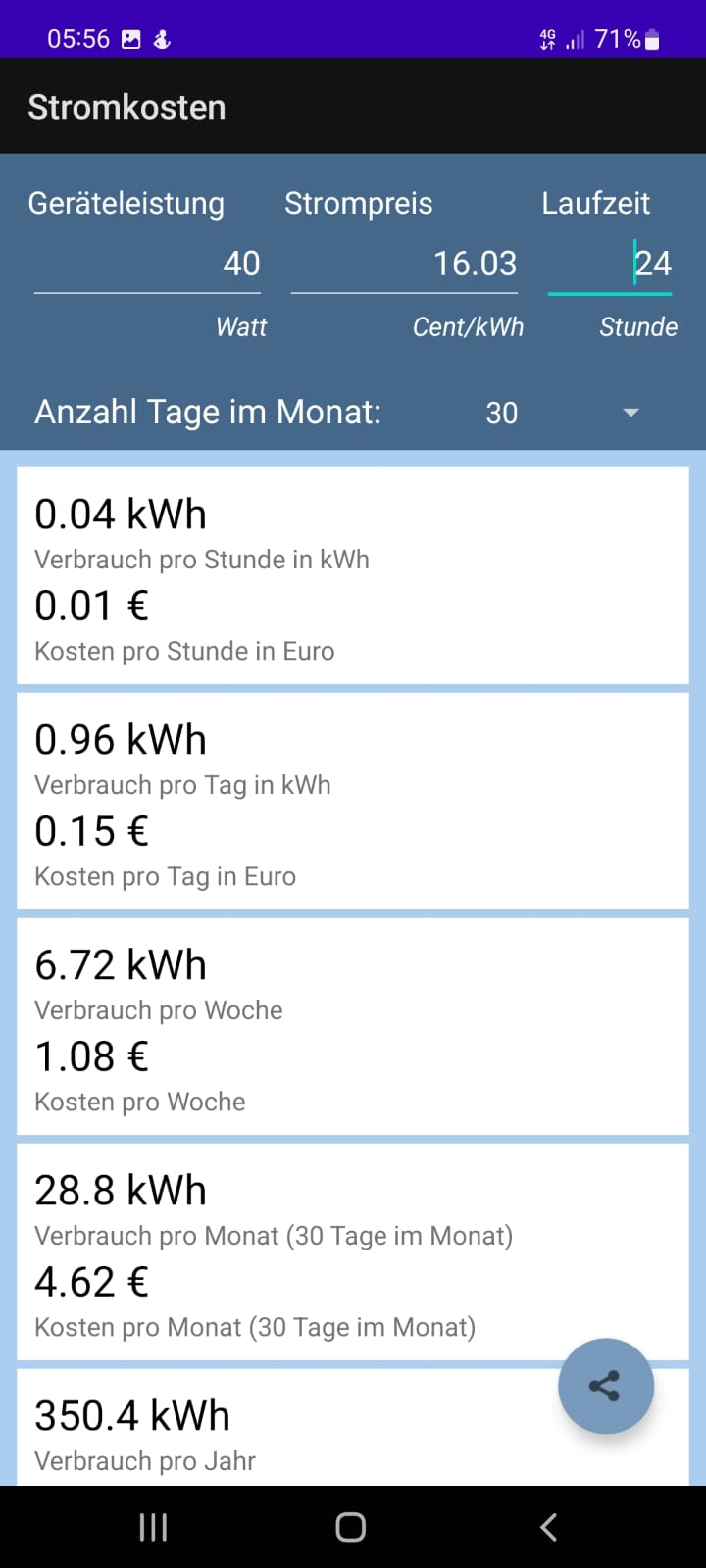The width and height of the screenshot is (706, 1568).
Task: Edit the Strompreis Cent/kWh field
Action: [404, 265]
